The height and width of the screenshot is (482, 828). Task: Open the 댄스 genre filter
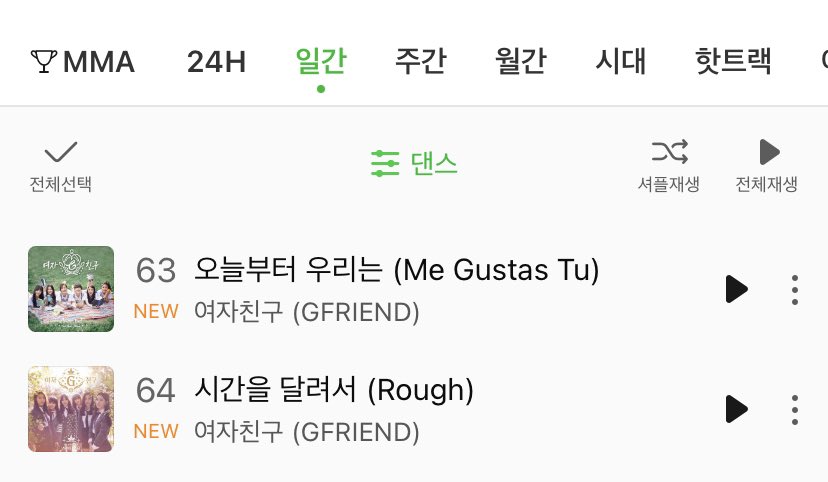[x=414, y=164]
